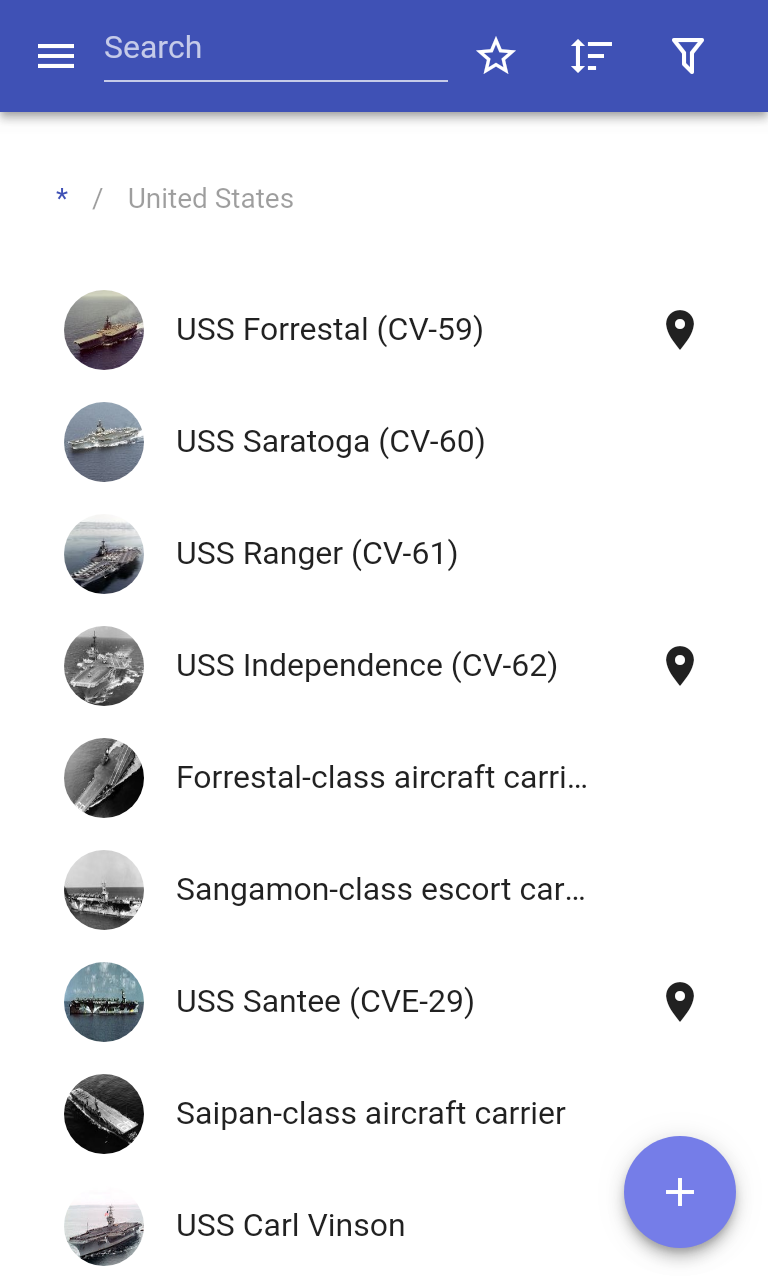
Task: Show USS Forrestal location pin
Action: 680,330
